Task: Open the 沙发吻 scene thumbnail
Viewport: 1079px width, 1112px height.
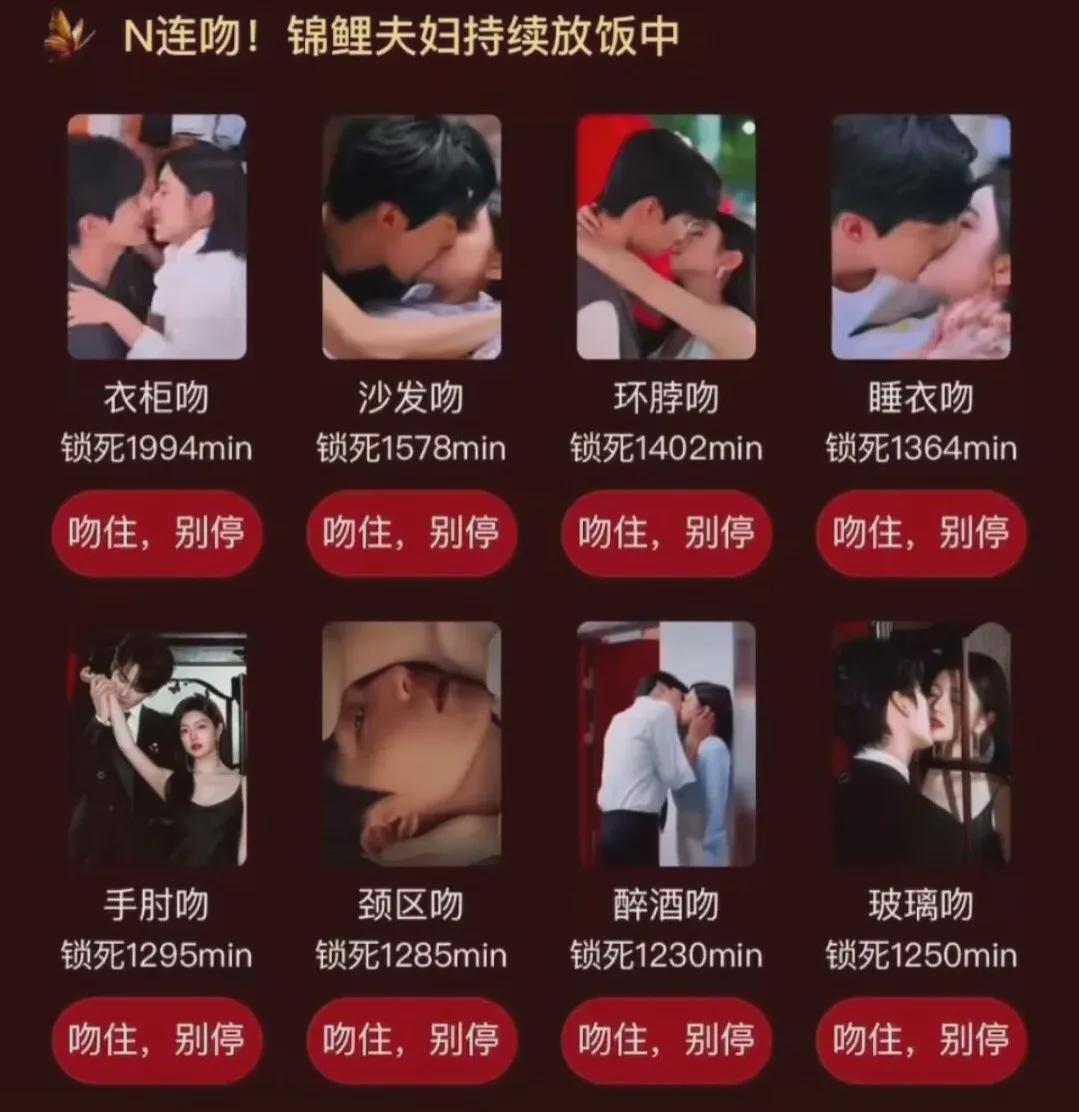Action: 411,236
